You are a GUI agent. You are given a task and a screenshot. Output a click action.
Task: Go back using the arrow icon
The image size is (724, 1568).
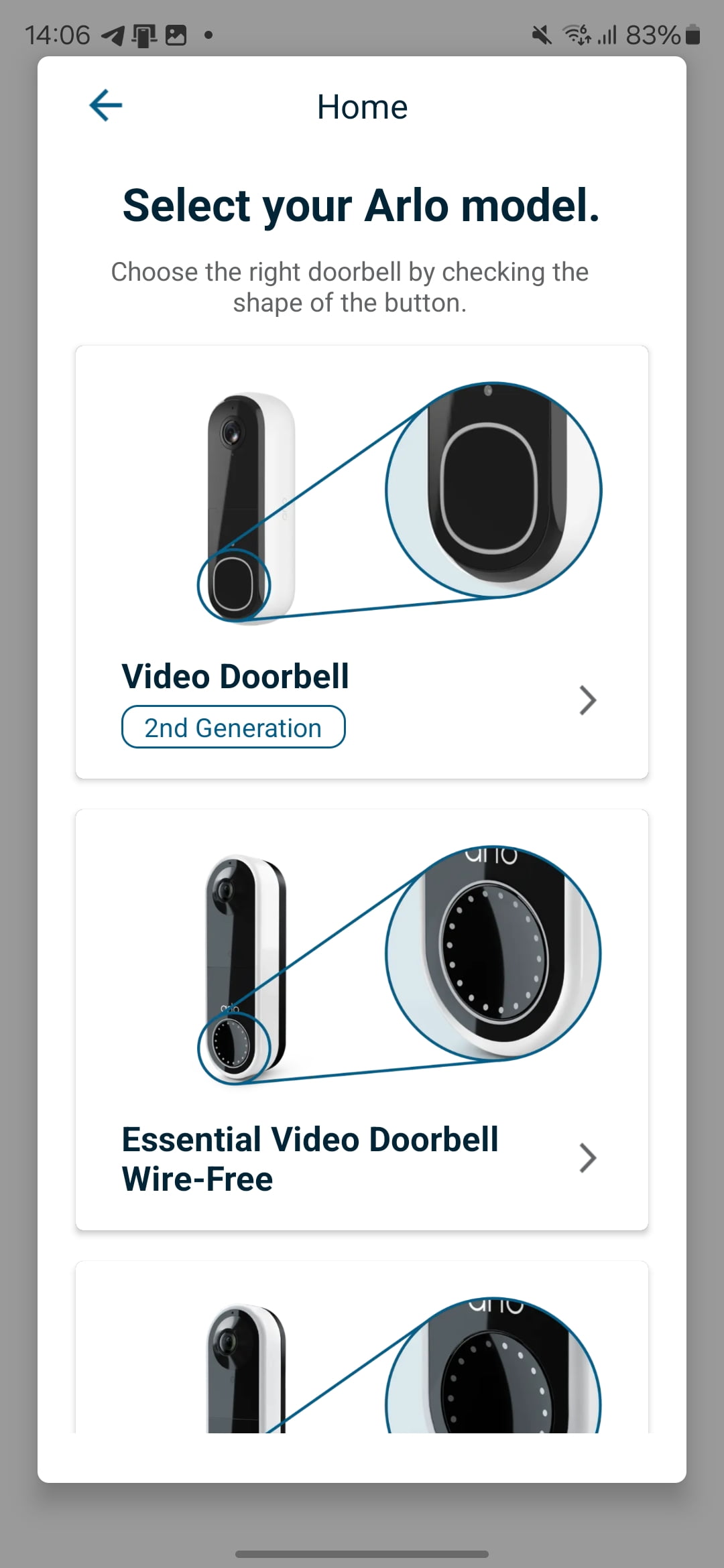click(106, 106)
